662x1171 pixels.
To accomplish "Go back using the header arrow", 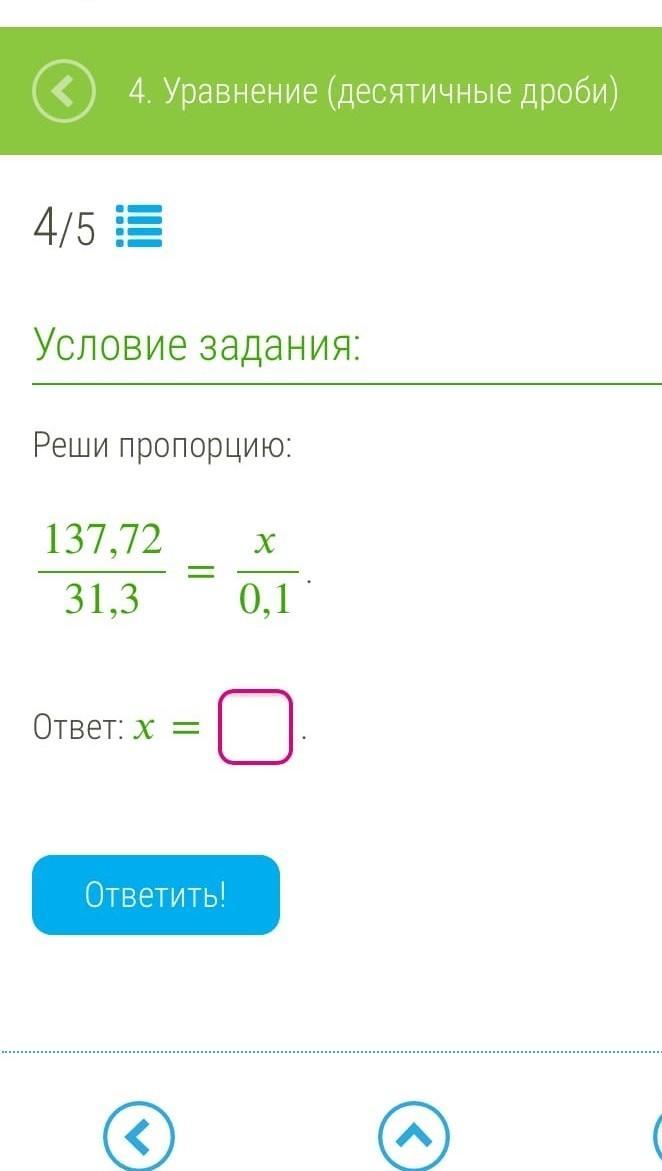I will click(x=64, y=92).
